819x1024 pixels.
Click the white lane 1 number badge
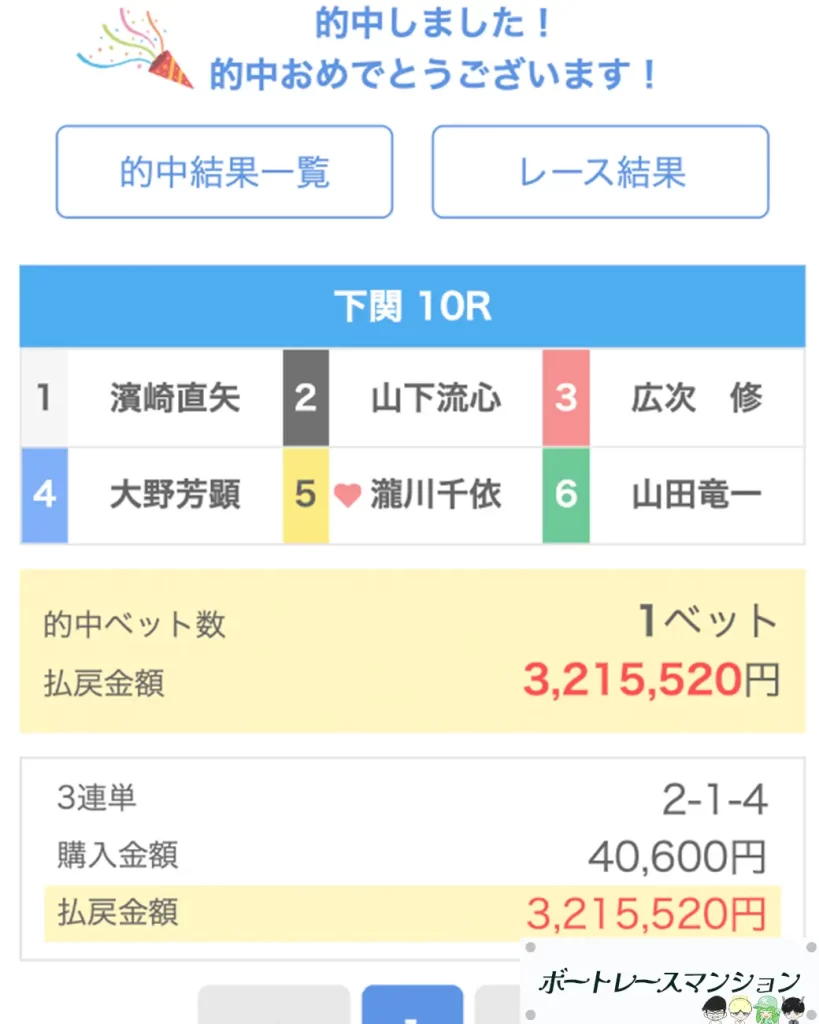(x=43, y=398)
